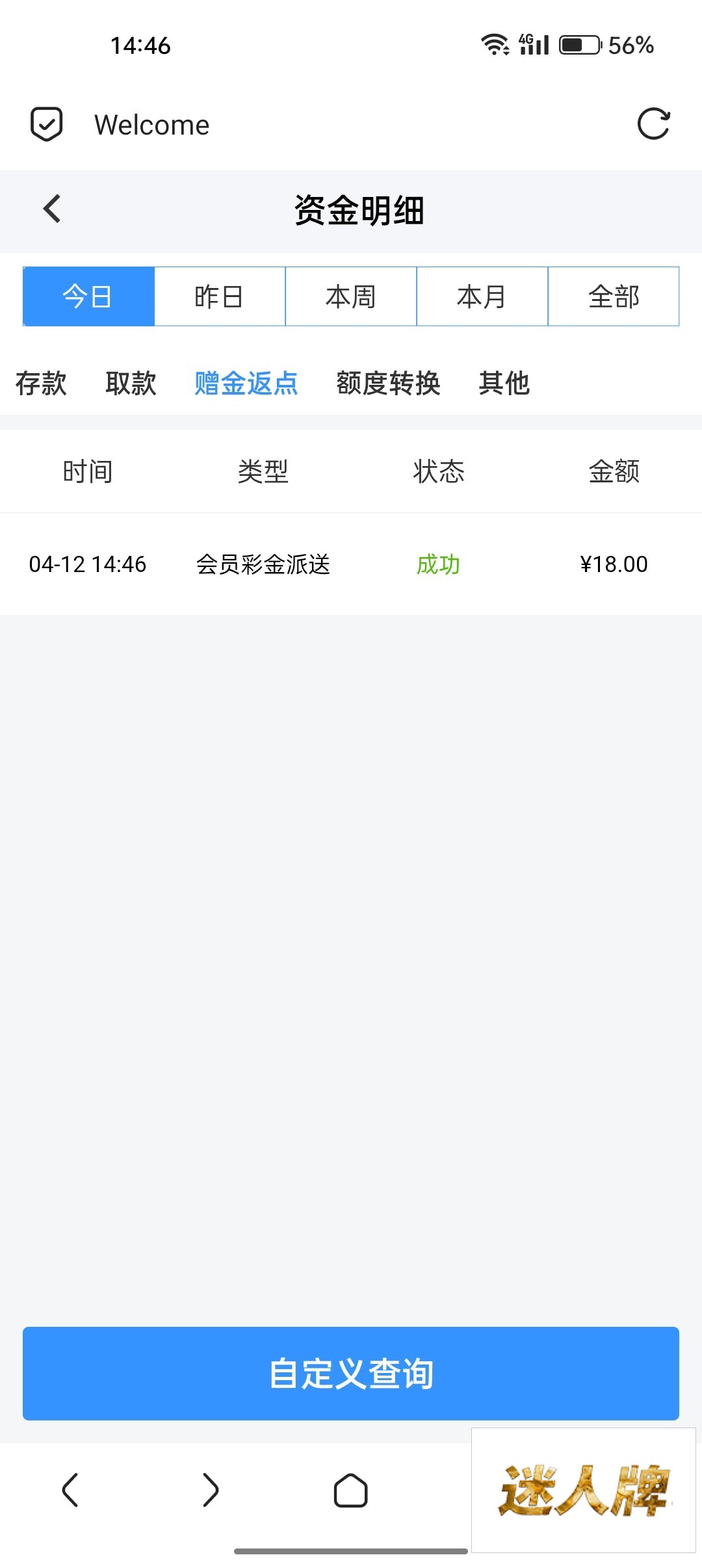This screenshot has height=1568, width=702.
Task: View 全部 records
Action: click(x=614, y=296)
